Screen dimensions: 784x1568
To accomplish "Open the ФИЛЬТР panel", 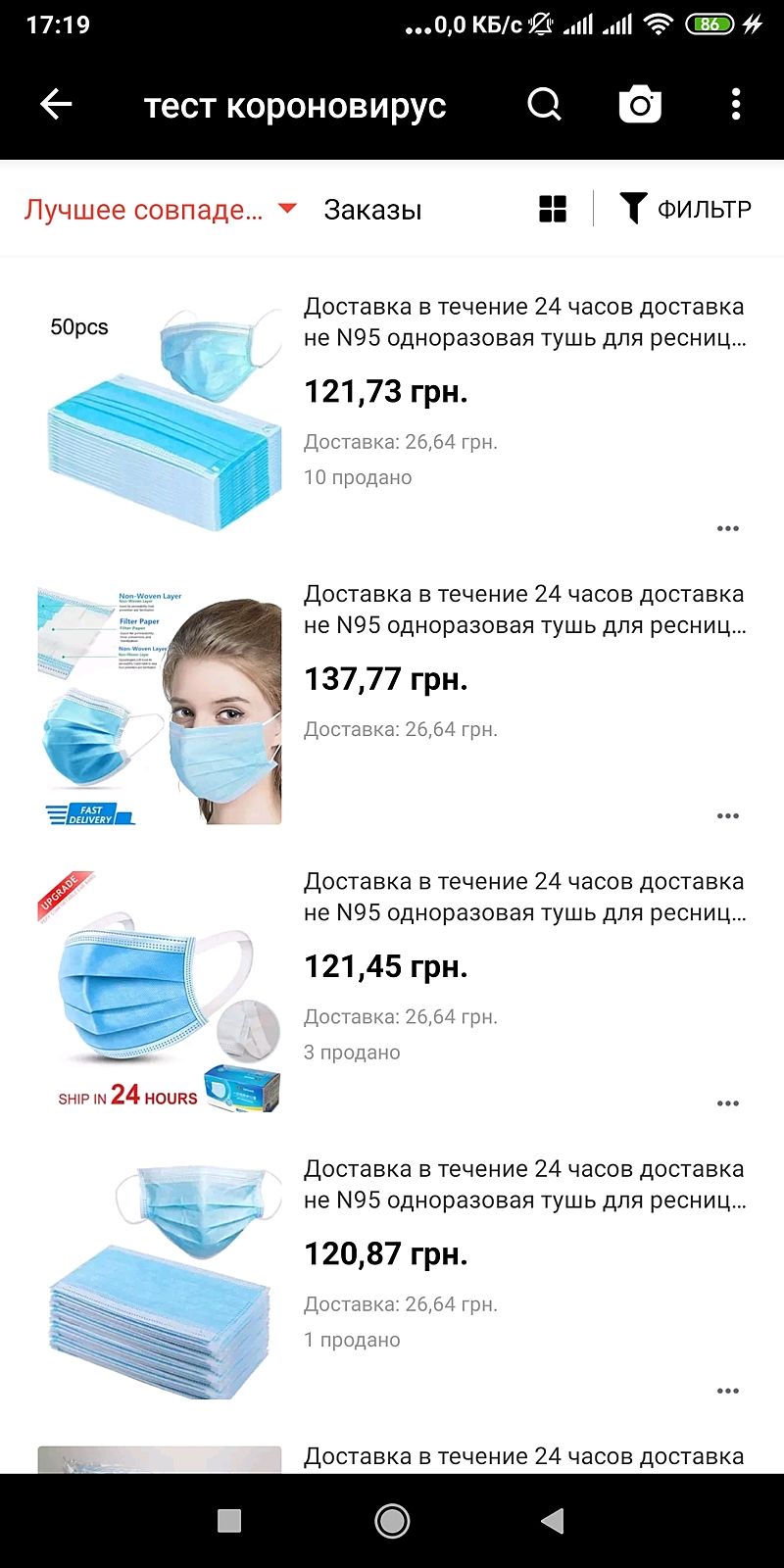I will click(x=686, y=209).
